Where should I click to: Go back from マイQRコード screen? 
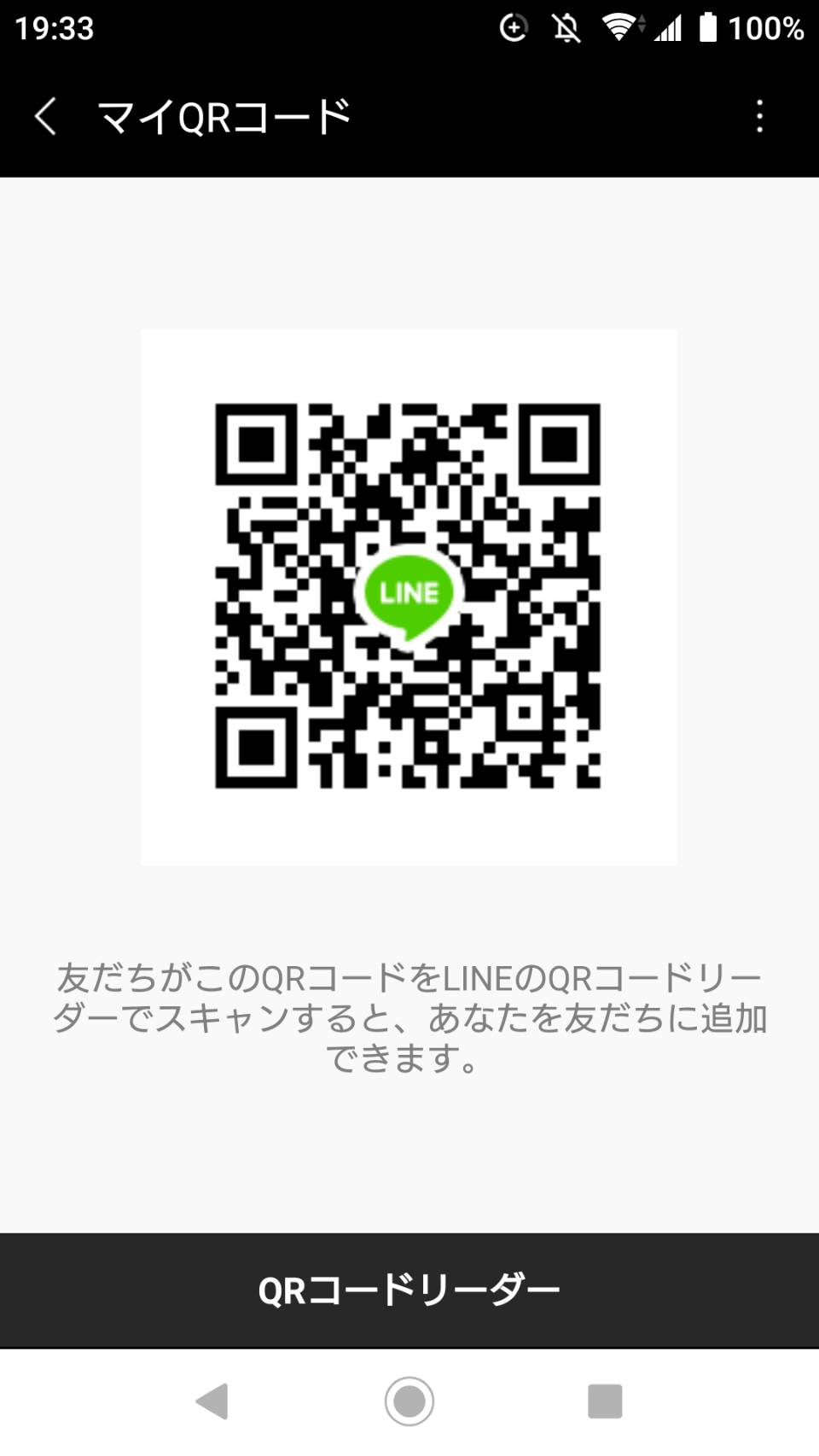[x=46, y=116]
